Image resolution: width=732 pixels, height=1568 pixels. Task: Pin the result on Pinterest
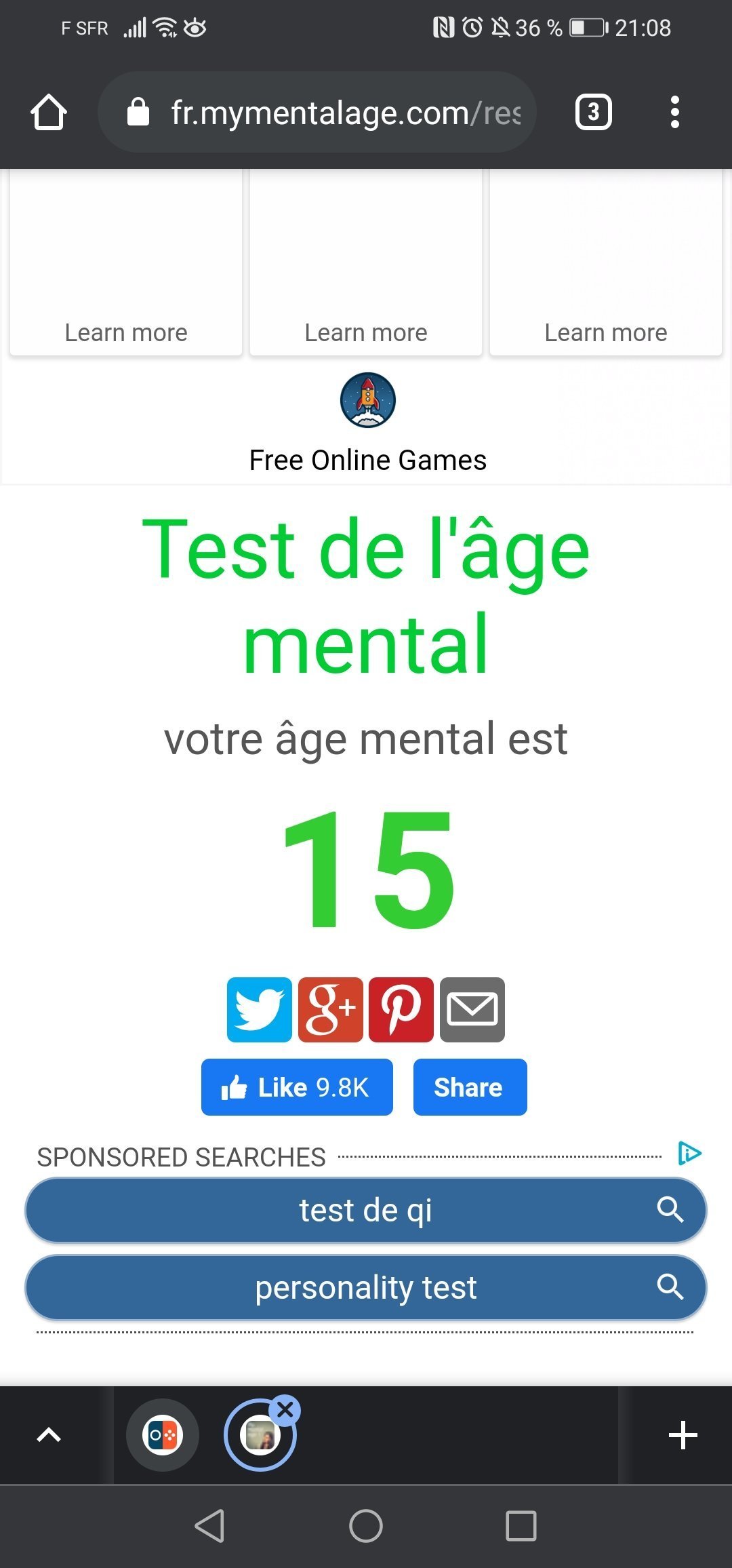pos(401,1009)
